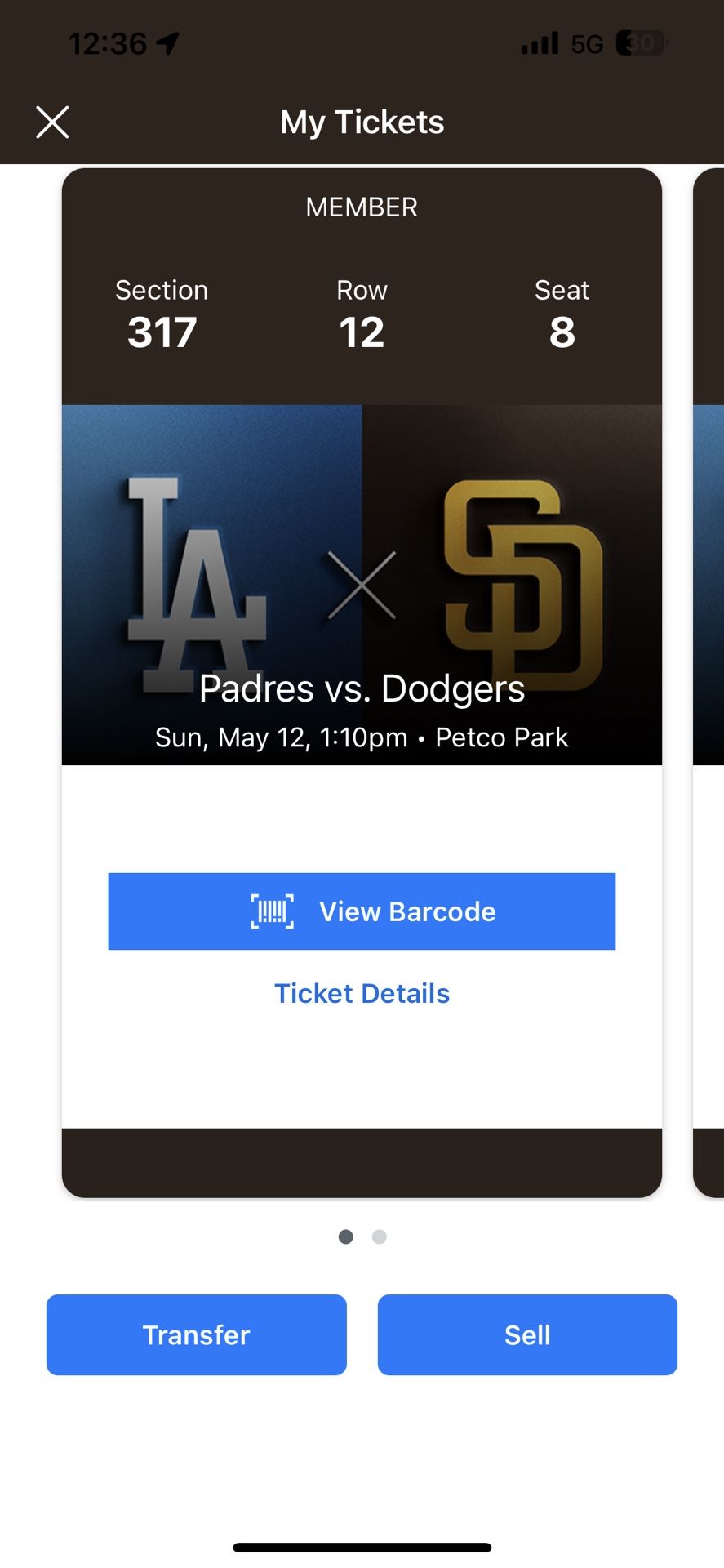Tap the X between the two team logos
Image resolution: width=724 pixels, height=1568 pixels.
(x=362, y=584)
